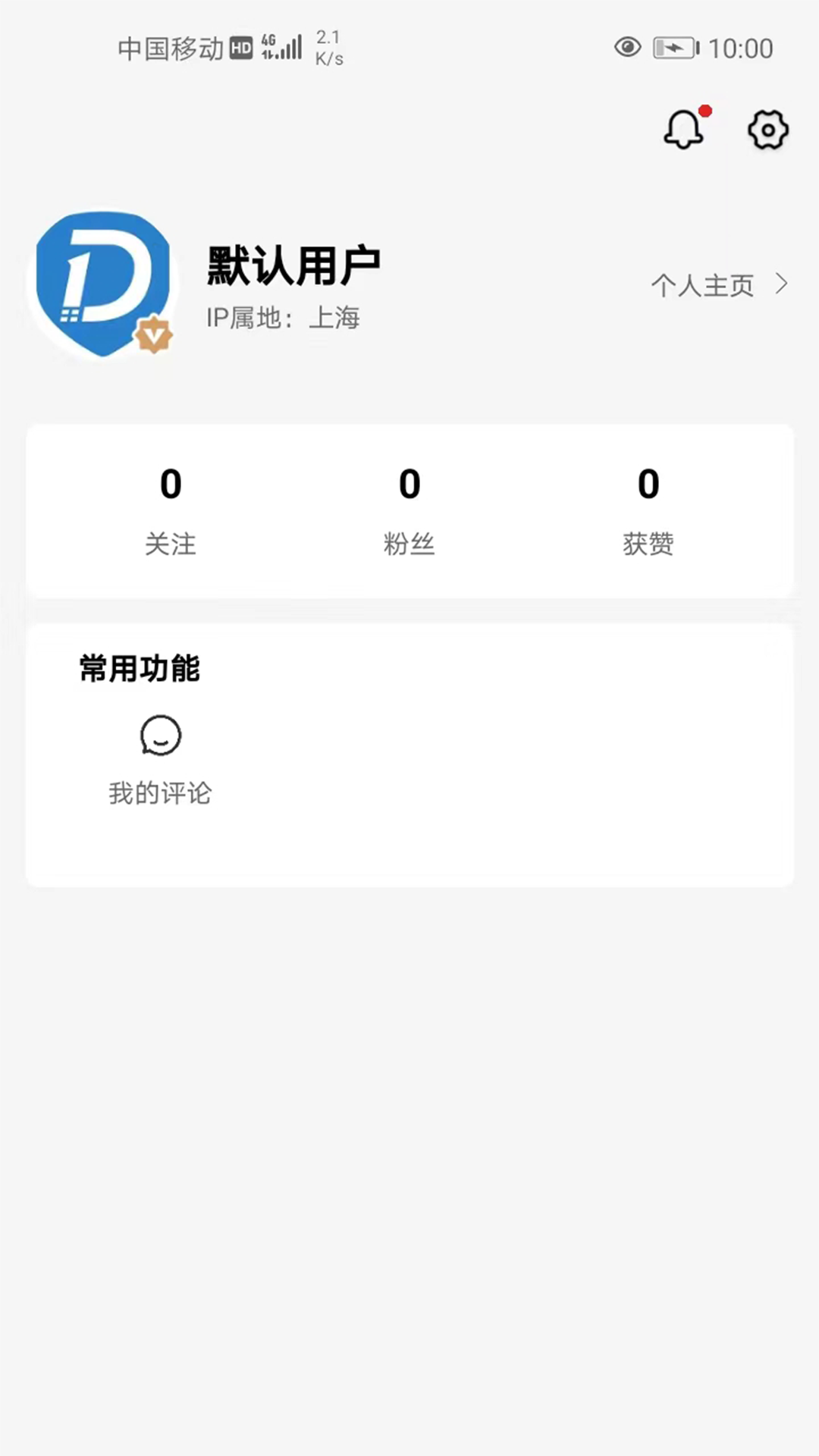Tap the battery indicator in status bar
819x1456 pixels.
click(673, 48)
